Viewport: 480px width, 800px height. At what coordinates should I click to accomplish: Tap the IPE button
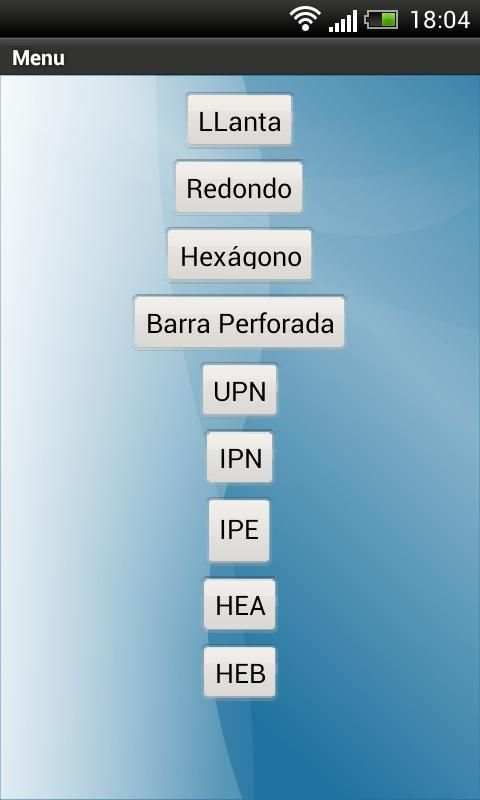point(239,531)
